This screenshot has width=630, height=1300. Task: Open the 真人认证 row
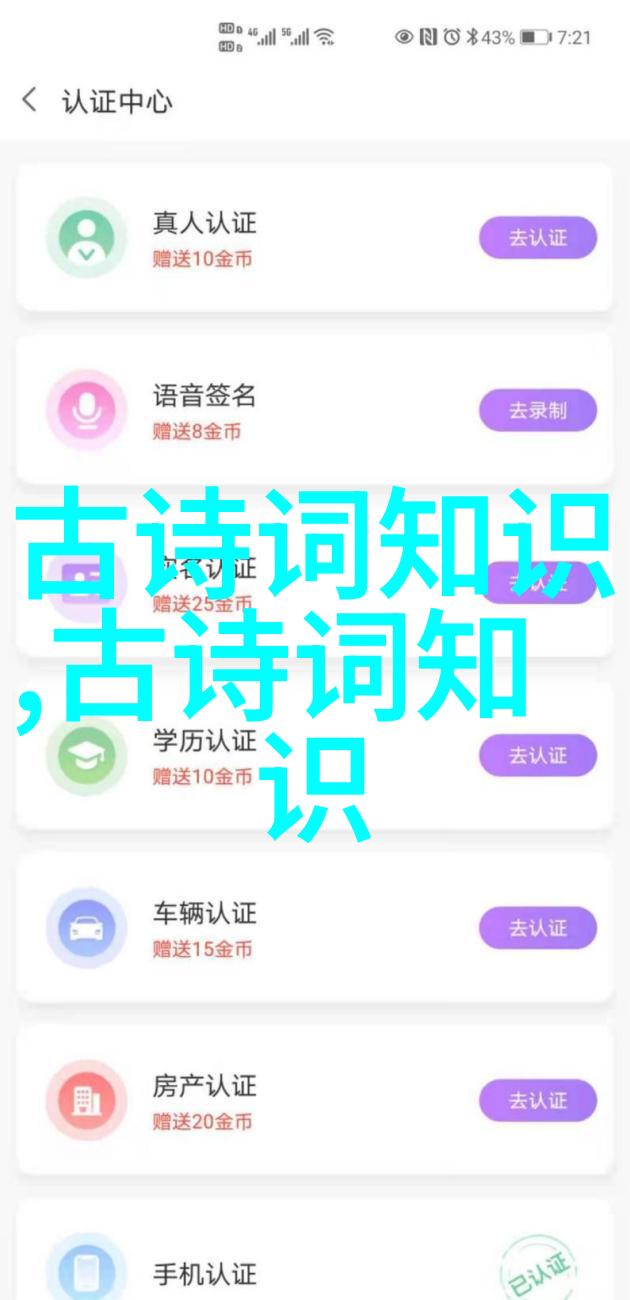(300, 238)
